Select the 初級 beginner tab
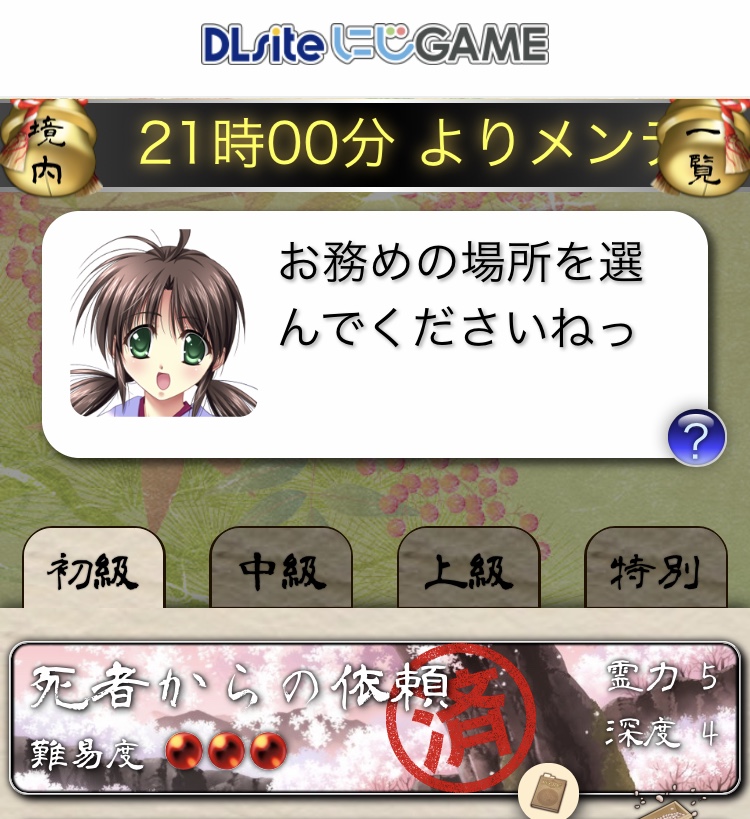 pyautogui.click(x=93, y=571)
